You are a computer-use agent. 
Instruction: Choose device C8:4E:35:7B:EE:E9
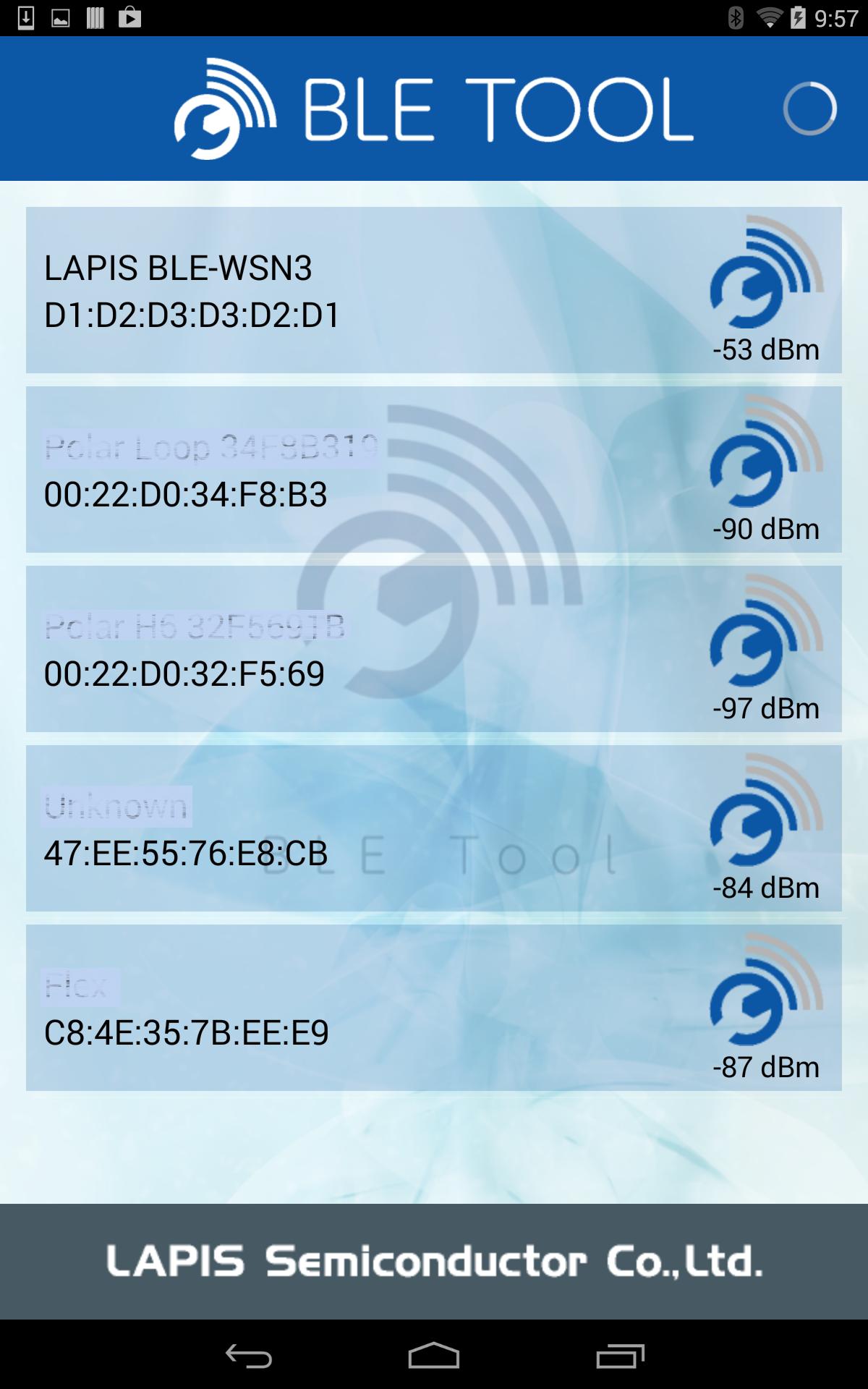pyautogui.click(x=434, y=1008)
